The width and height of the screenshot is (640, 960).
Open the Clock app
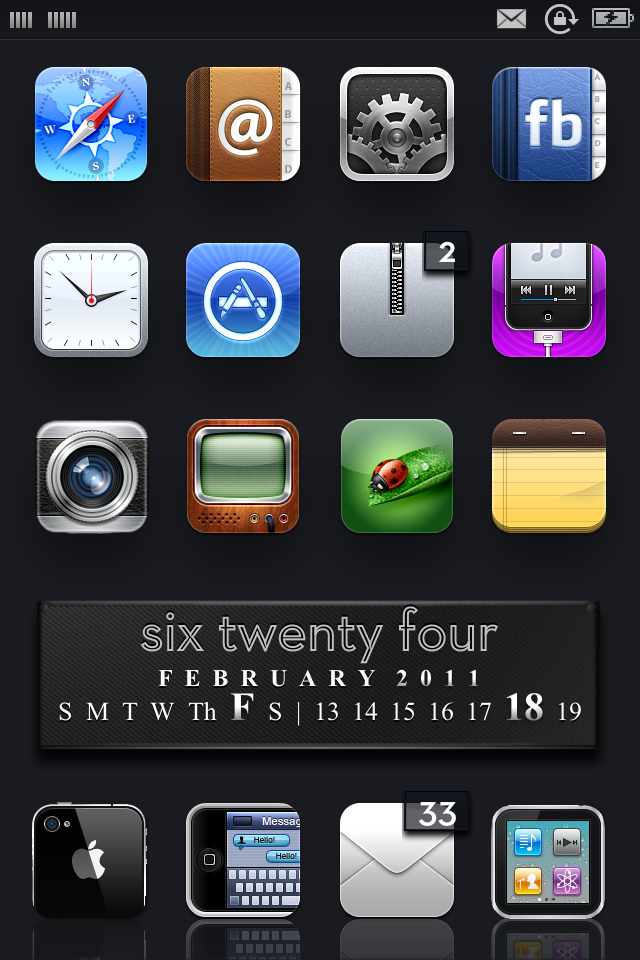point(91,300)
